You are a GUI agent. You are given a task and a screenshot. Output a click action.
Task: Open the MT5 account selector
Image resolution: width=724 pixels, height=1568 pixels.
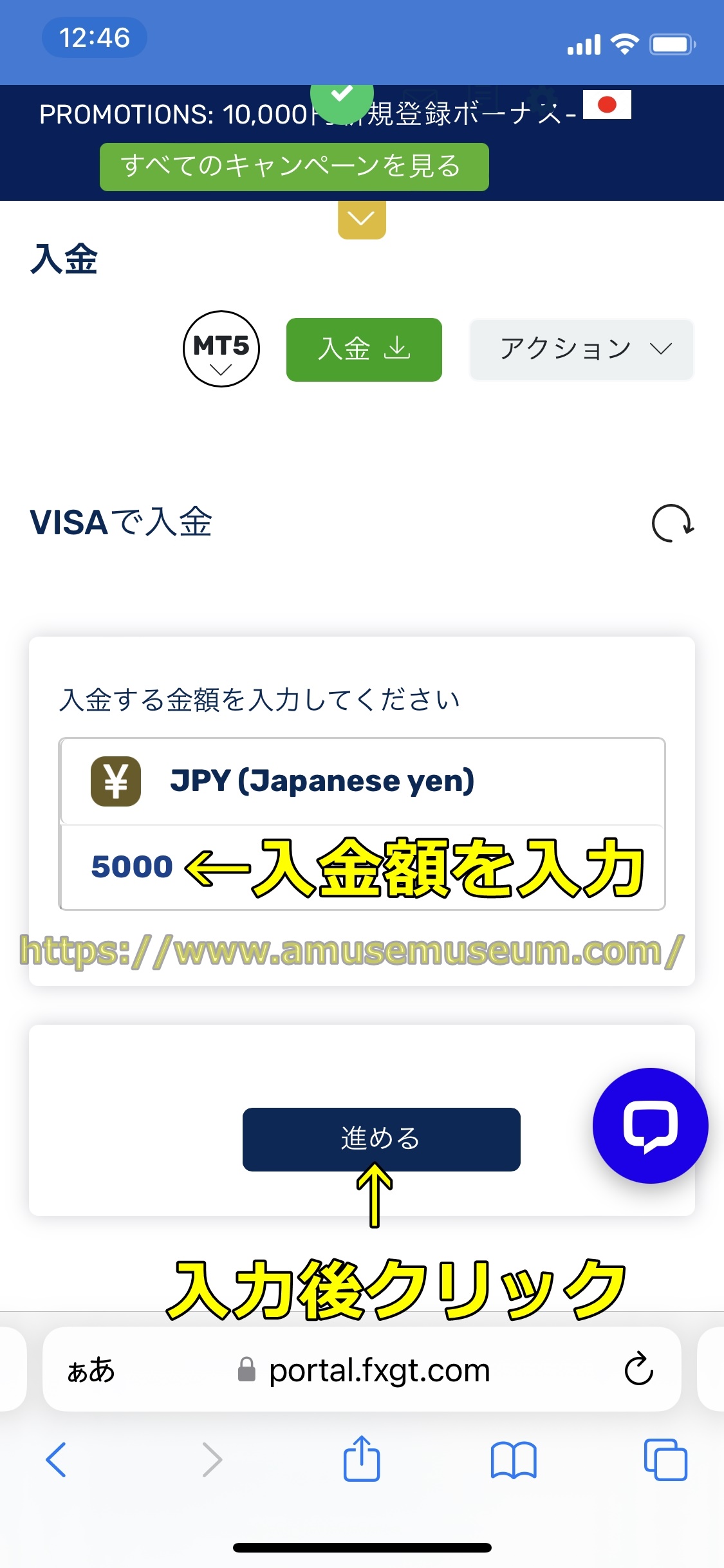point(221,349)
